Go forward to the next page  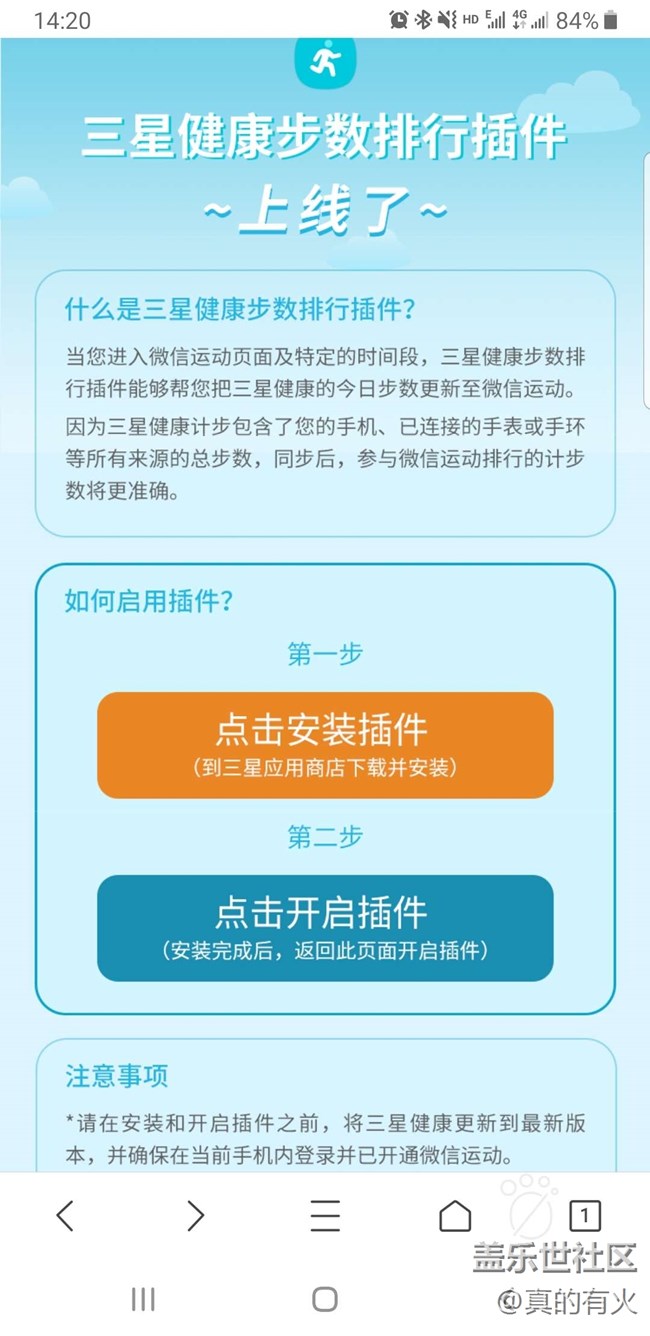(x=195, y=1215)
